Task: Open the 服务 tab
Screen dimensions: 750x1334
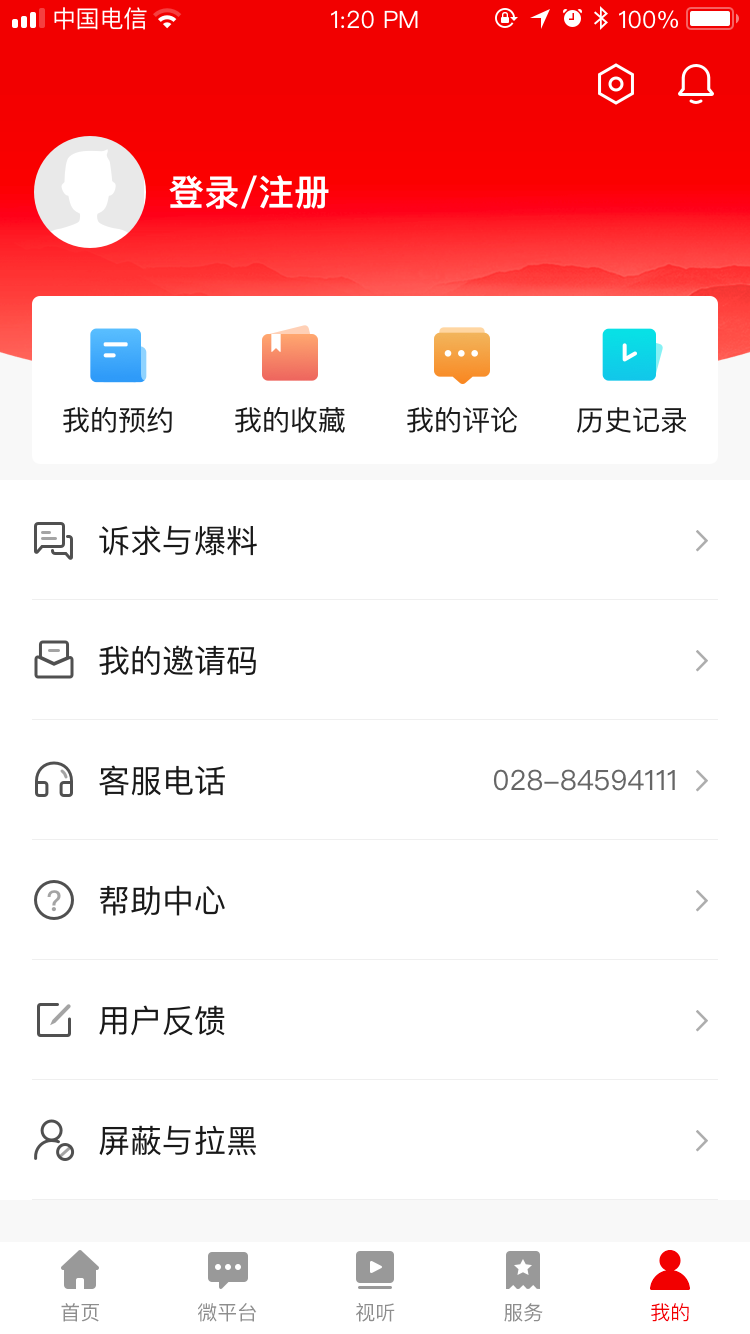Action: (x=522, y=1285)
